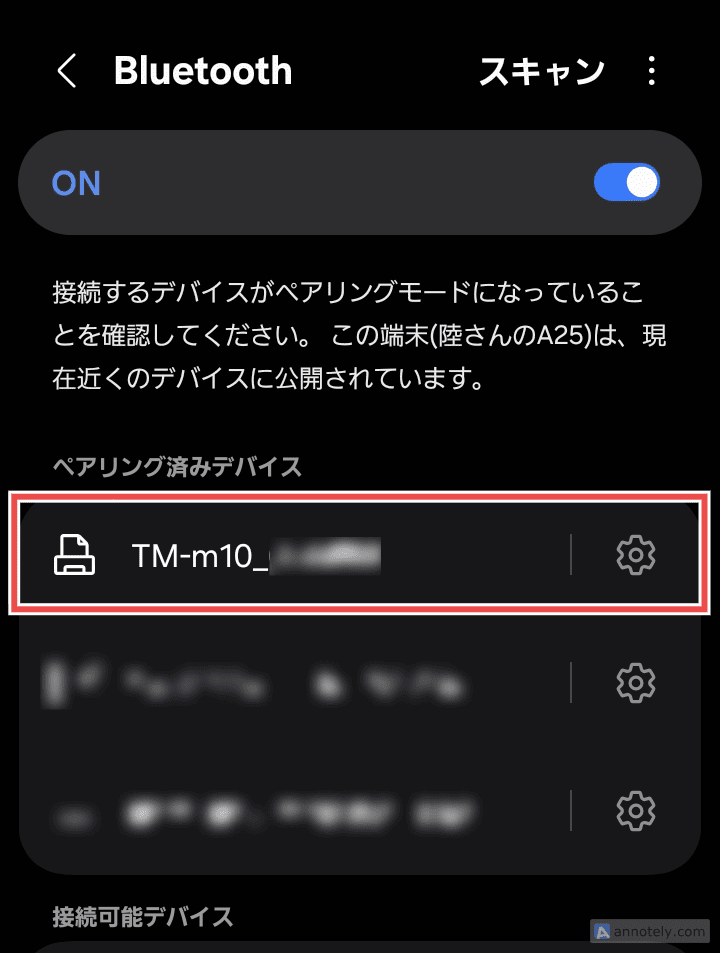Open the settings gear for TM-m10 printer
This screenshot has height=953, width=720.
[x=636, y=555]
